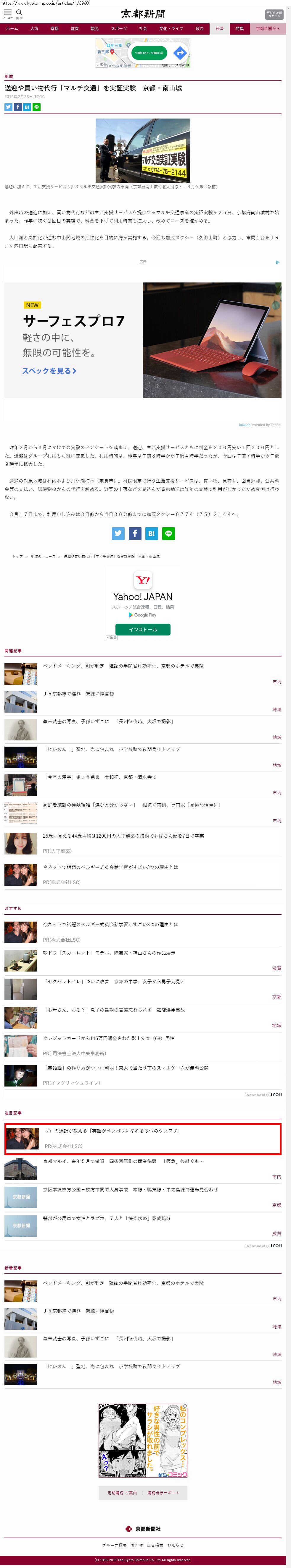
Task: Open the 著作権 footer link
Action: (x=137, y=1545)
